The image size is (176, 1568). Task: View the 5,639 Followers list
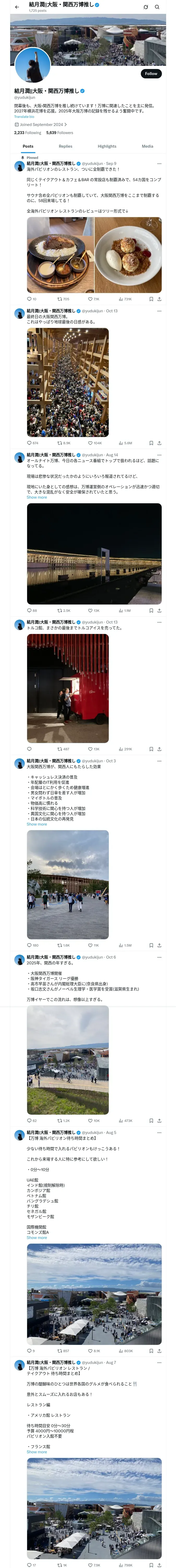pos(59,133)
